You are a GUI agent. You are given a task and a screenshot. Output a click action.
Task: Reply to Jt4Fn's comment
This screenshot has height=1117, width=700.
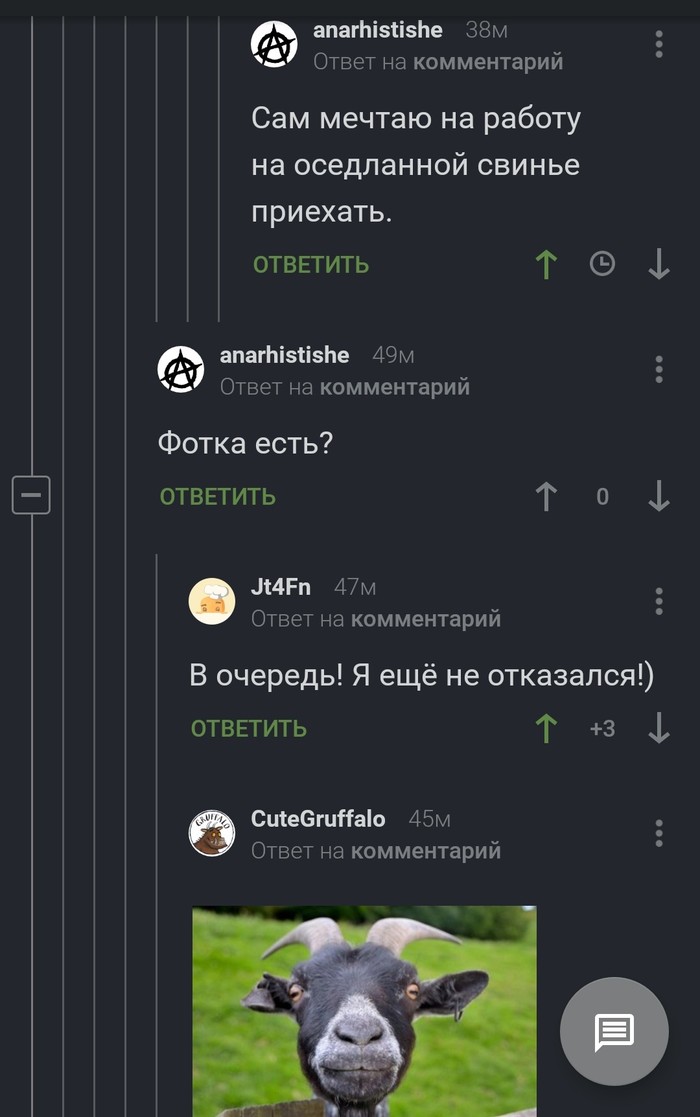tap(249, 729)
